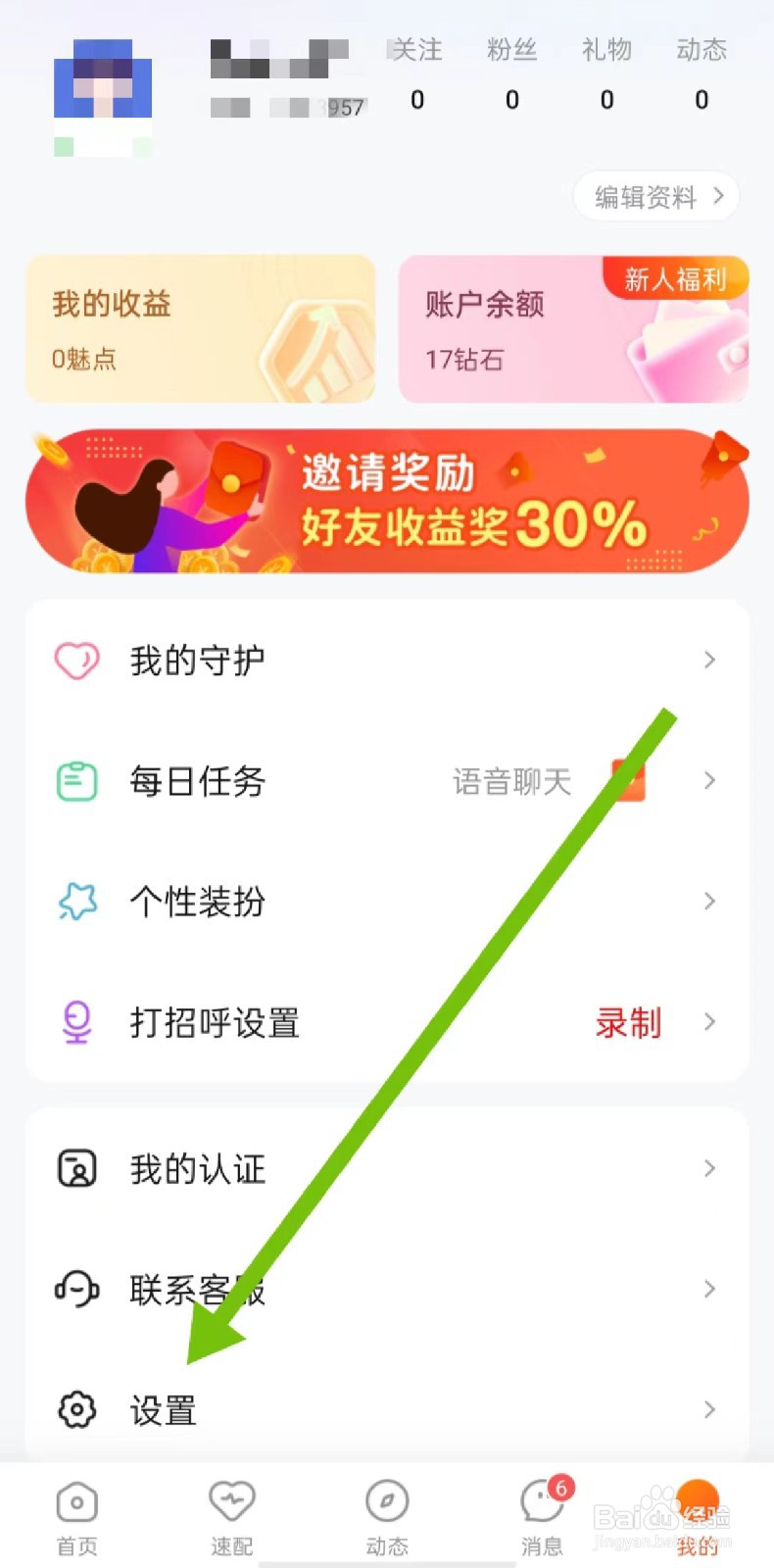Select the 个性装扮 star icon
The image size is (774, 1568).
pyautogui.click(x=76, y=901)
